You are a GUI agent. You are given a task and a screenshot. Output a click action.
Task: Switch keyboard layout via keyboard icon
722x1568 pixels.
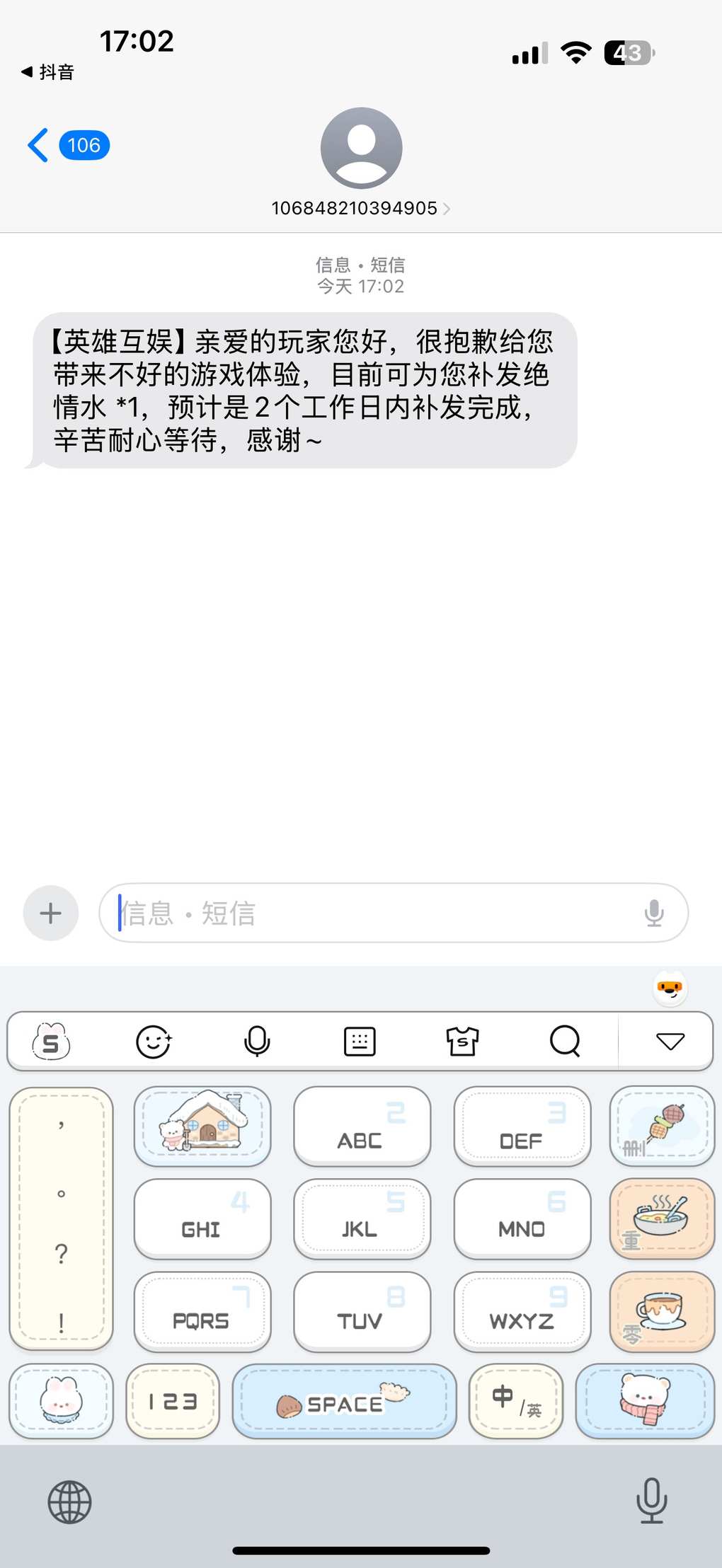(360, 1042)
